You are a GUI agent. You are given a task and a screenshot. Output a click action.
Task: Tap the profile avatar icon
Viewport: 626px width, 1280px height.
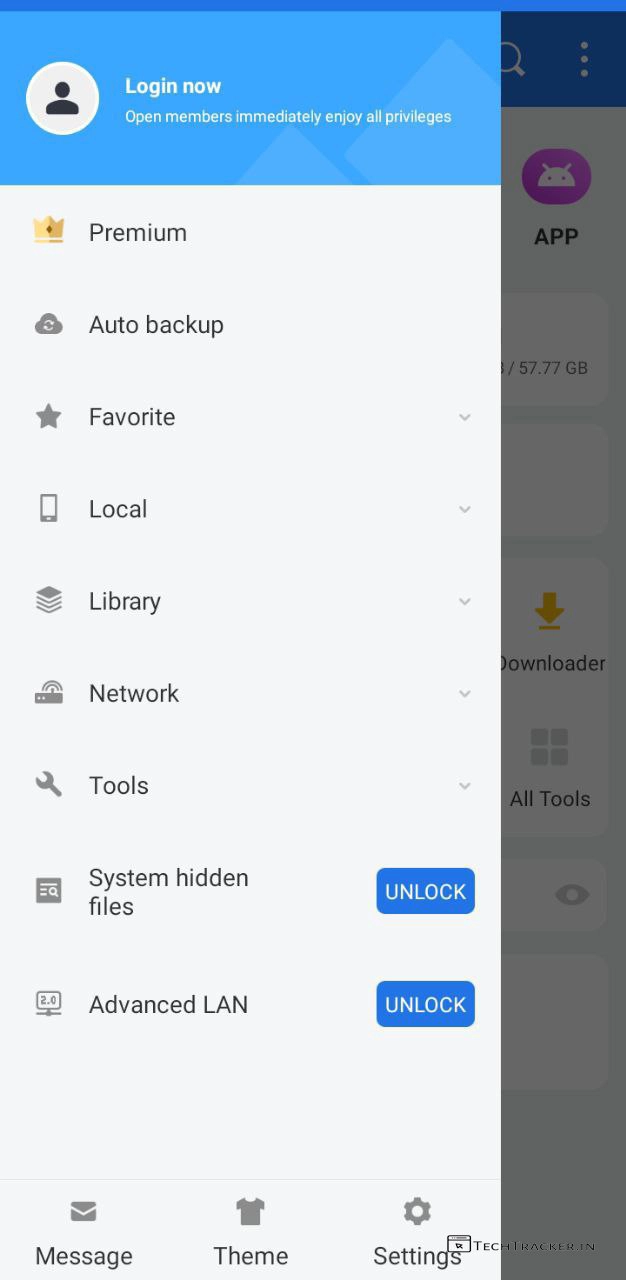click(x=62, y=98)
